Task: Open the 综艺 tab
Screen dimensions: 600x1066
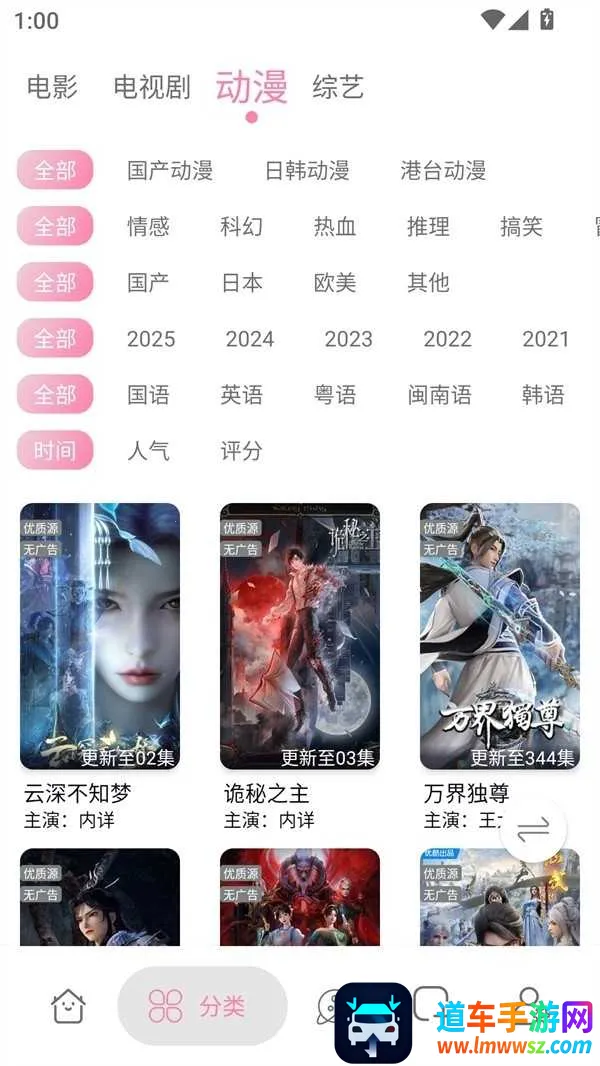Action: (x=337, y=88)
